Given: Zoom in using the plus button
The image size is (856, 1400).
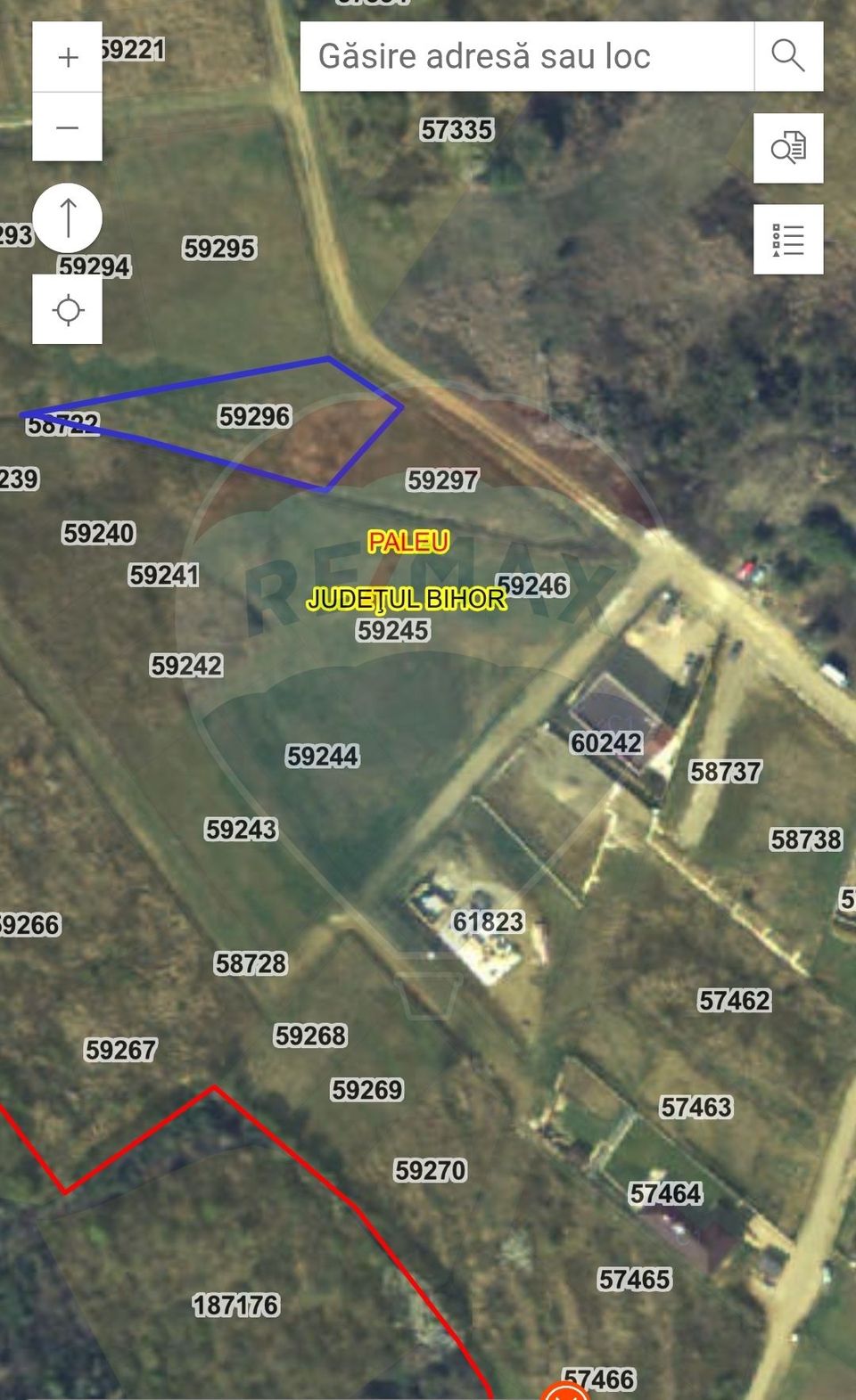Looking at the screenshot, I should (x=68, y=57).
